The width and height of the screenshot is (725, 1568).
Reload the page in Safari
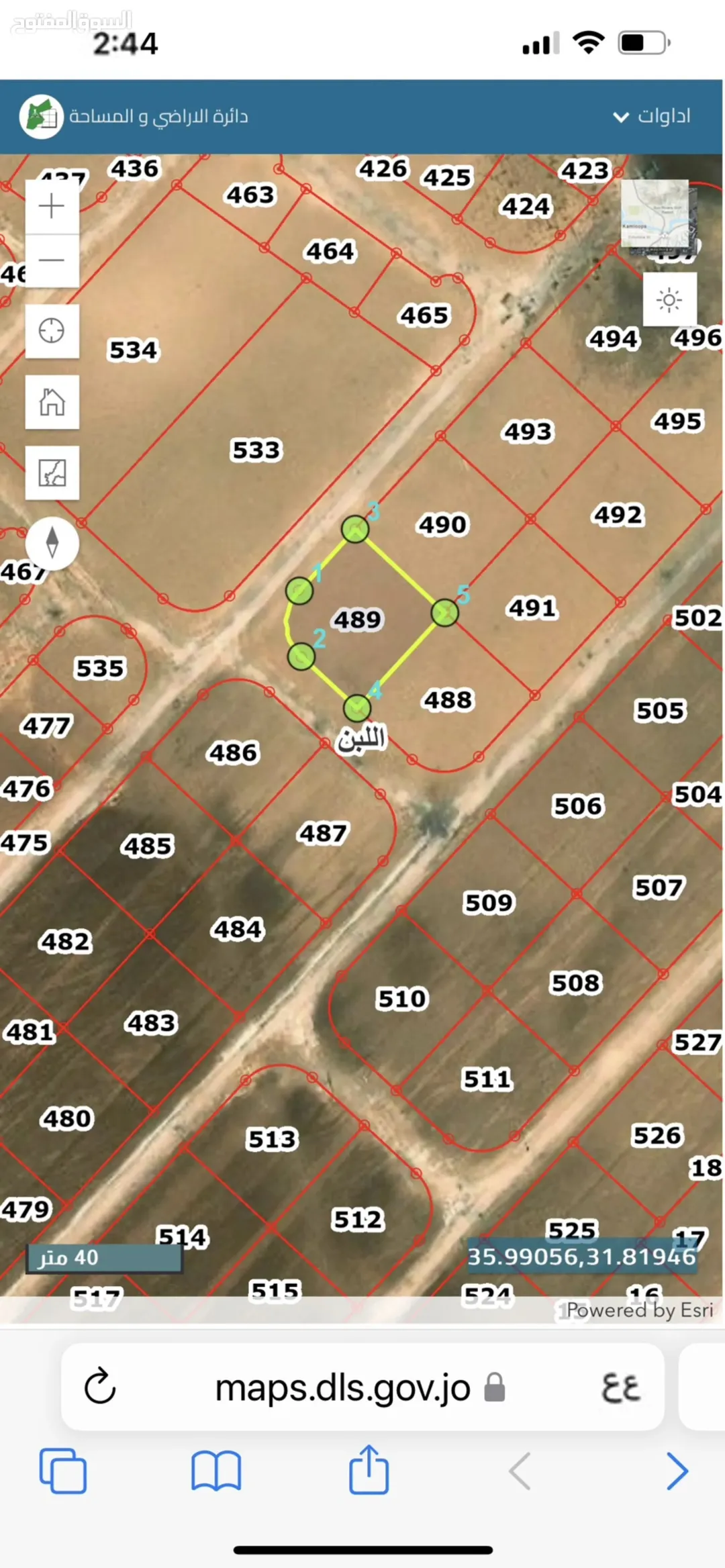click(100, 1386)
